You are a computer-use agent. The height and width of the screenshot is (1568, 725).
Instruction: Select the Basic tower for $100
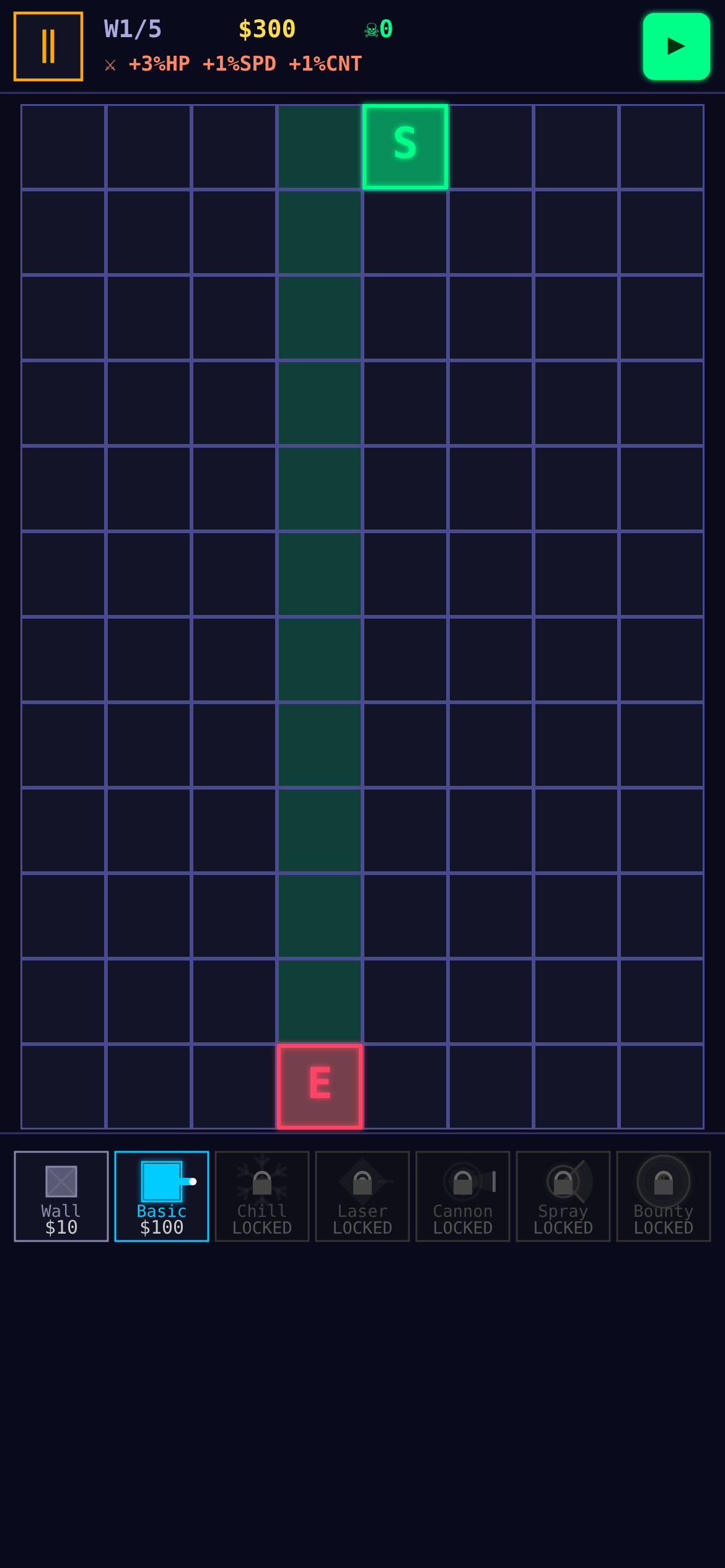tap(162, 1196)
